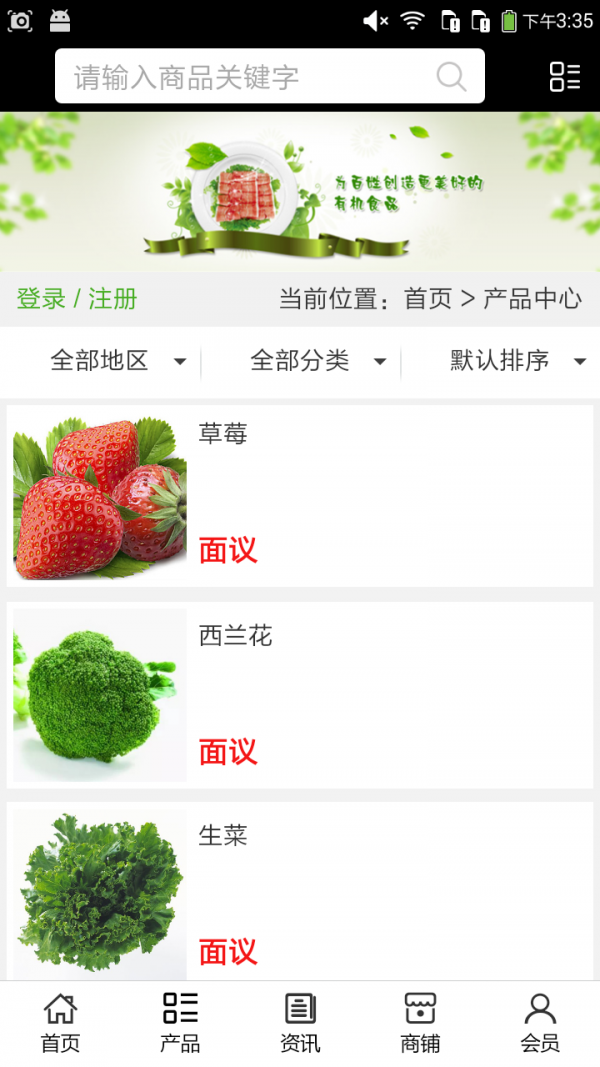Viewport: 600px width, 1067px height.
Task: Open the 生菜 product card
Action: (x=300, y=893)
